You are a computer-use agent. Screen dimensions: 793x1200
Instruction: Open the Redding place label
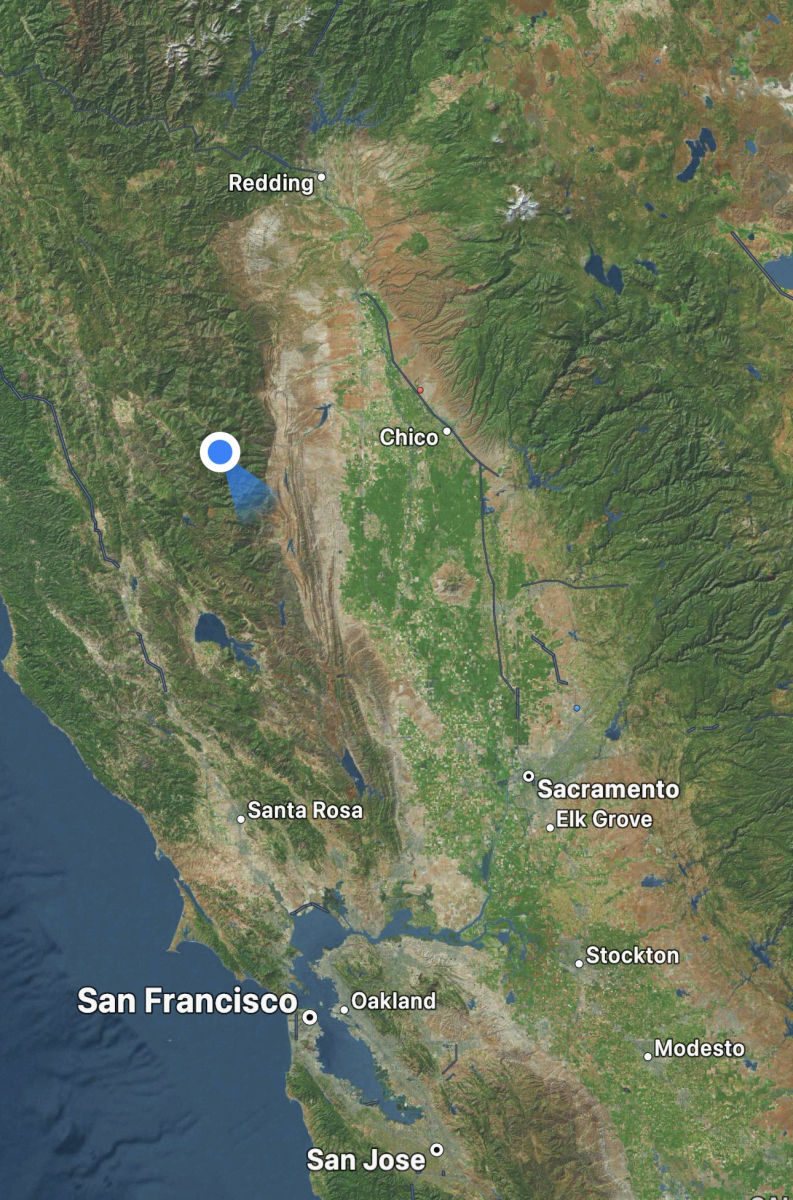tap(271, 183)
